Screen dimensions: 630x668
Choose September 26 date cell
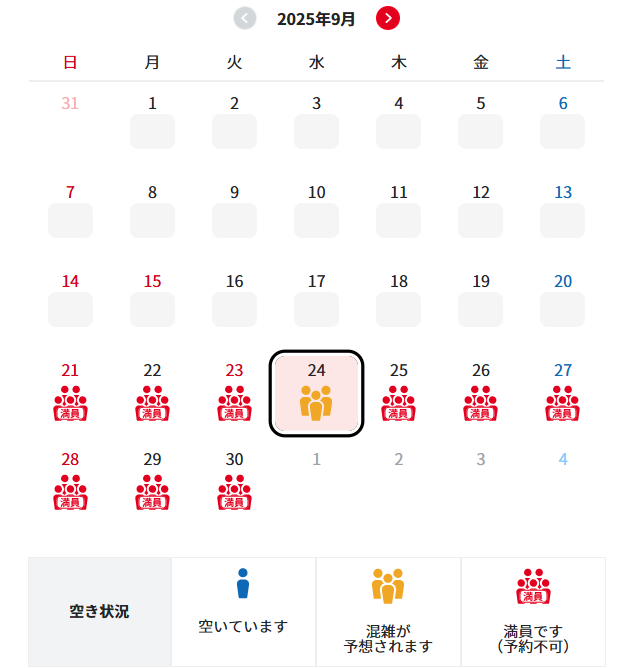[x=480, y=394]
